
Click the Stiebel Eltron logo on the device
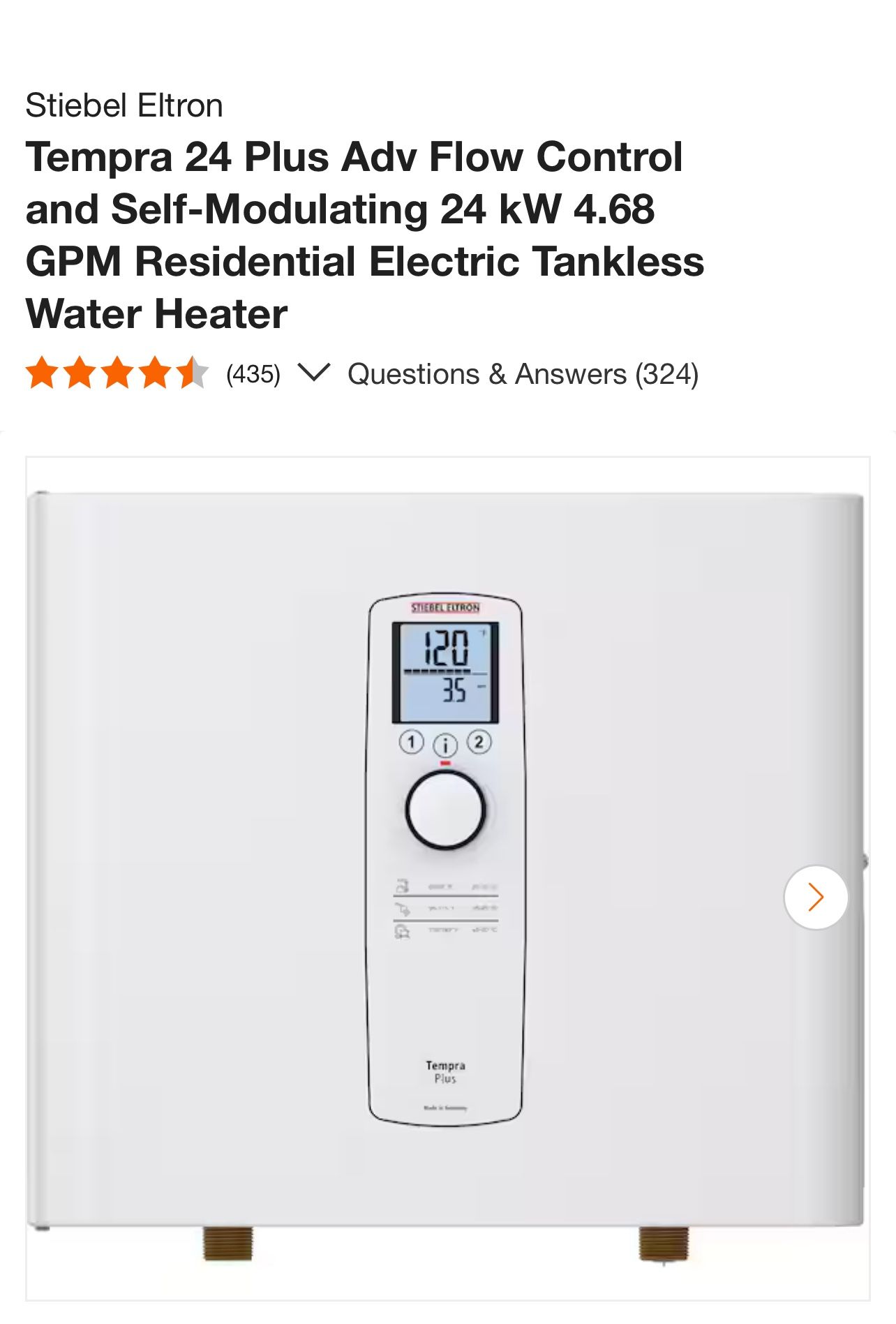[445, 607]
